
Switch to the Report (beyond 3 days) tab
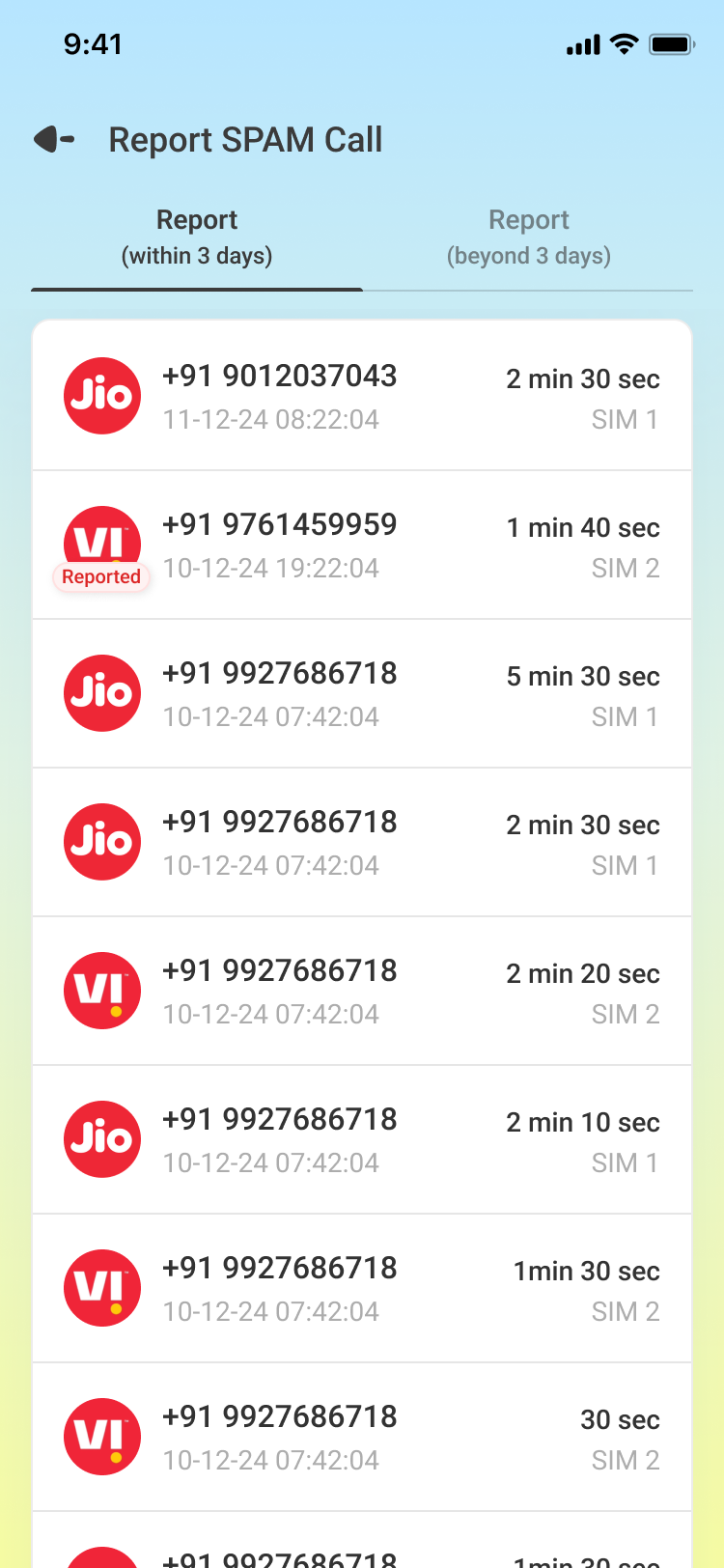pyautogui.click(x=529, y=236)
